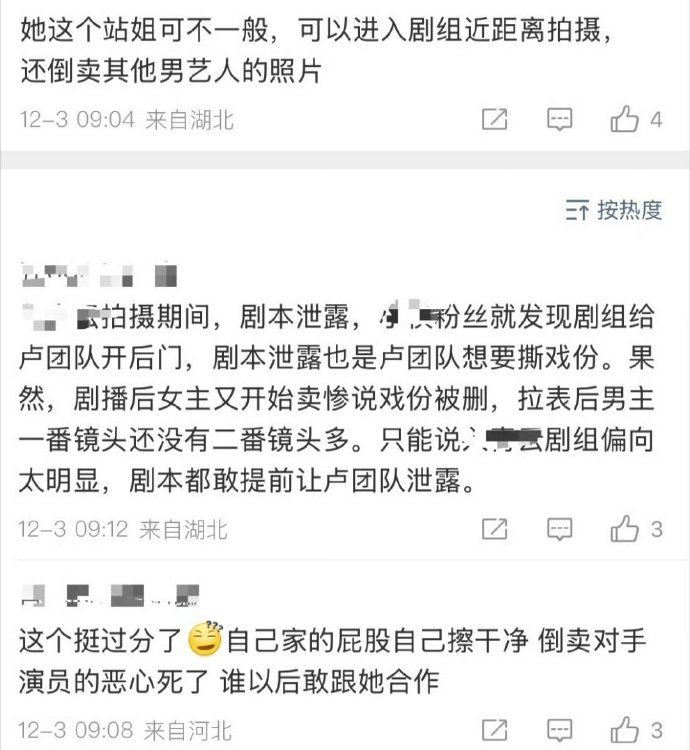This screenshot has height=750, width=690.
Task: Reply to the 09:08 comment from 河北
Action: 560,727
